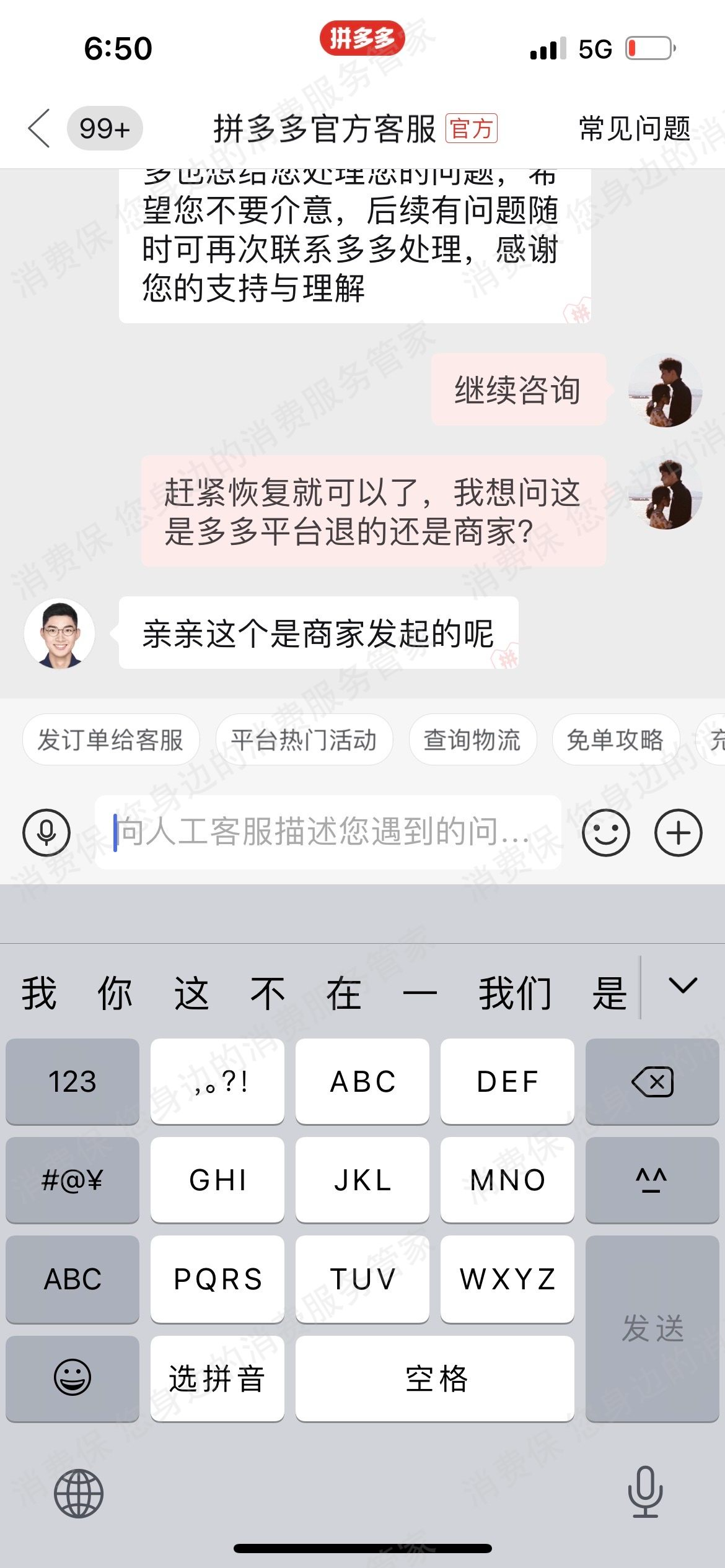Tap the battery indicator in the status bar

pos(649,46)
